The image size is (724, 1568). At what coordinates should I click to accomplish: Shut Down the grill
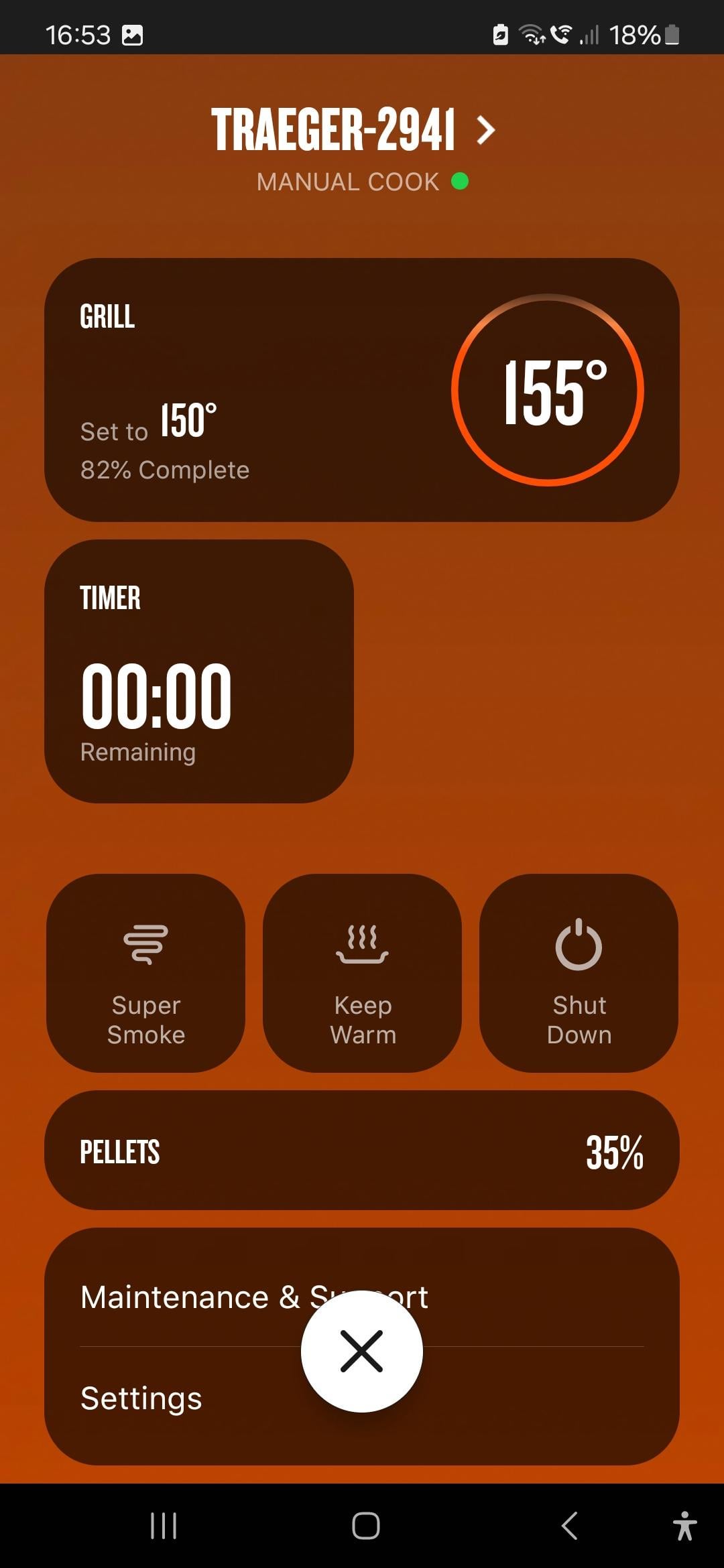click(x=579, y=972)
